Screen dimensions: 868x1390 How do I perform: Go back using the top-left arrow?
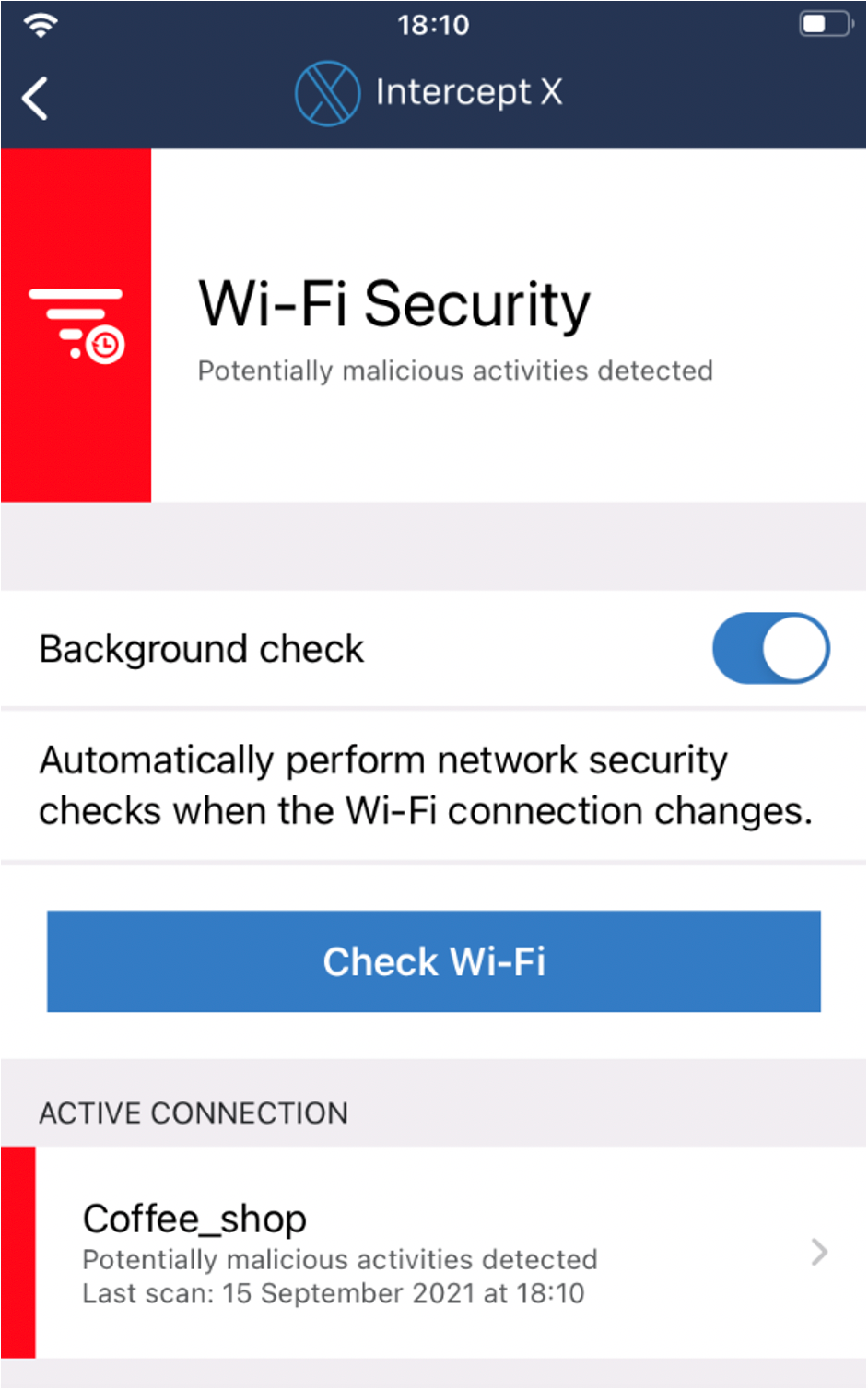[x=35, y=98]
